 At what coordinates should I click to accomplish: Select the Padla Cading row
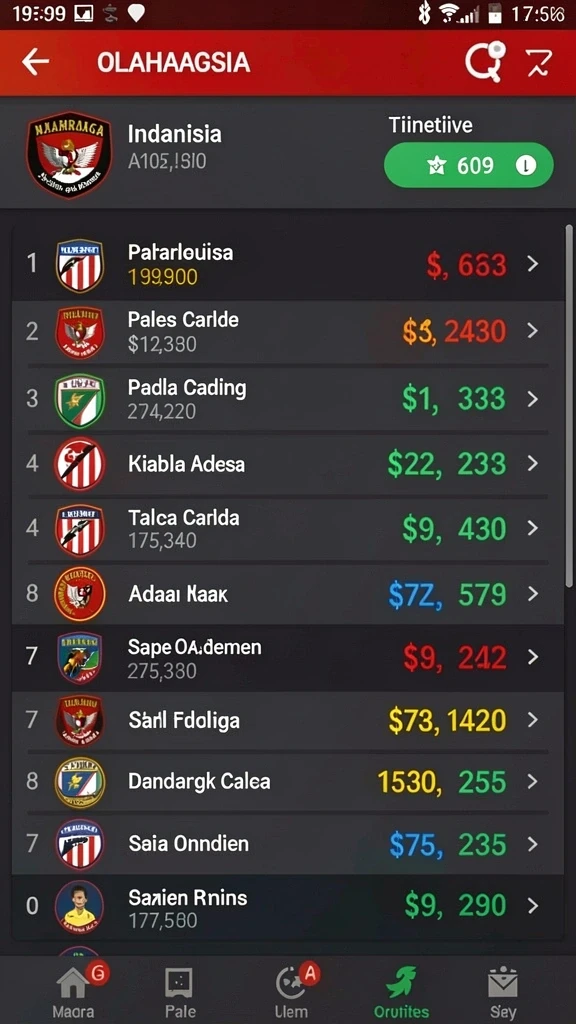coord(288,398)
